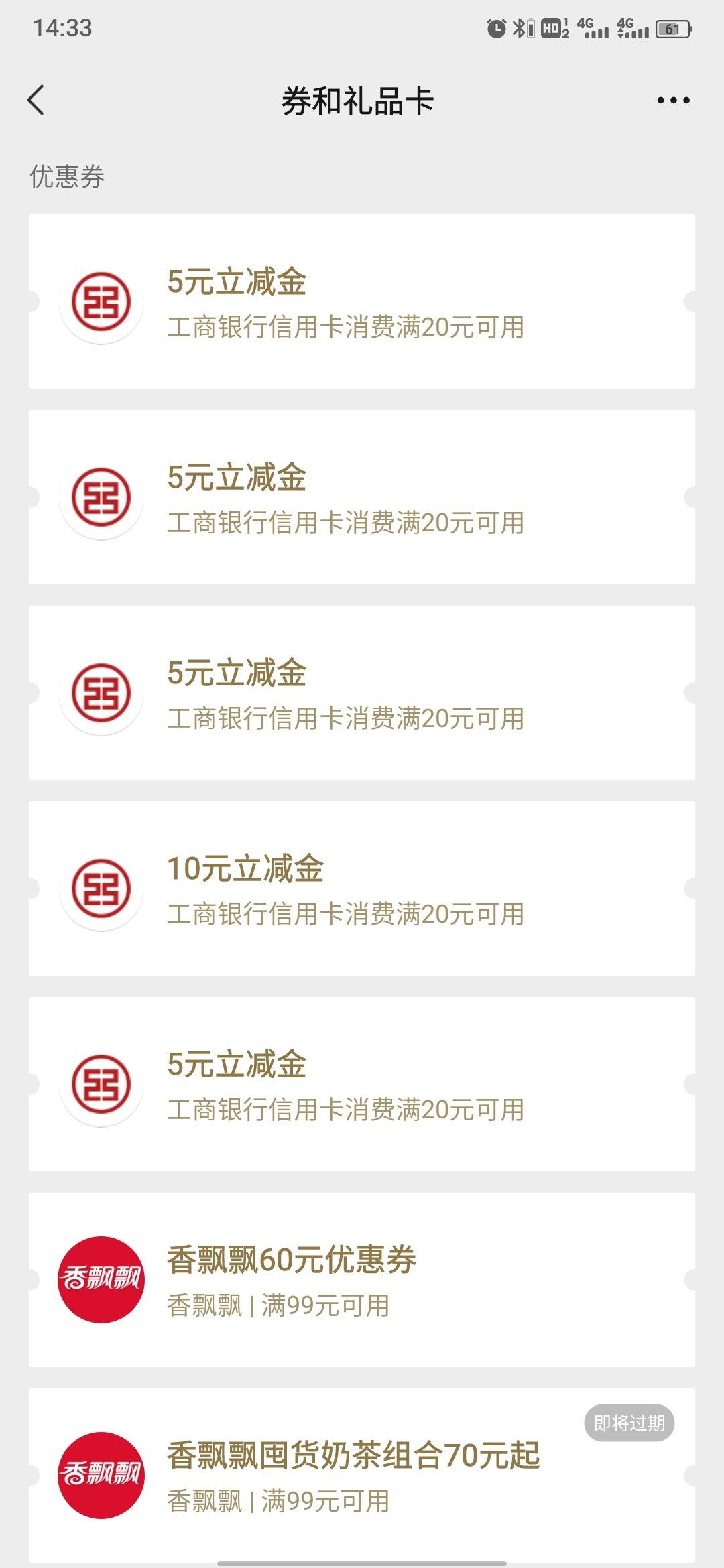Open the three-dot overflow menu
724x1568 pixels.
[x=673, y=101]
